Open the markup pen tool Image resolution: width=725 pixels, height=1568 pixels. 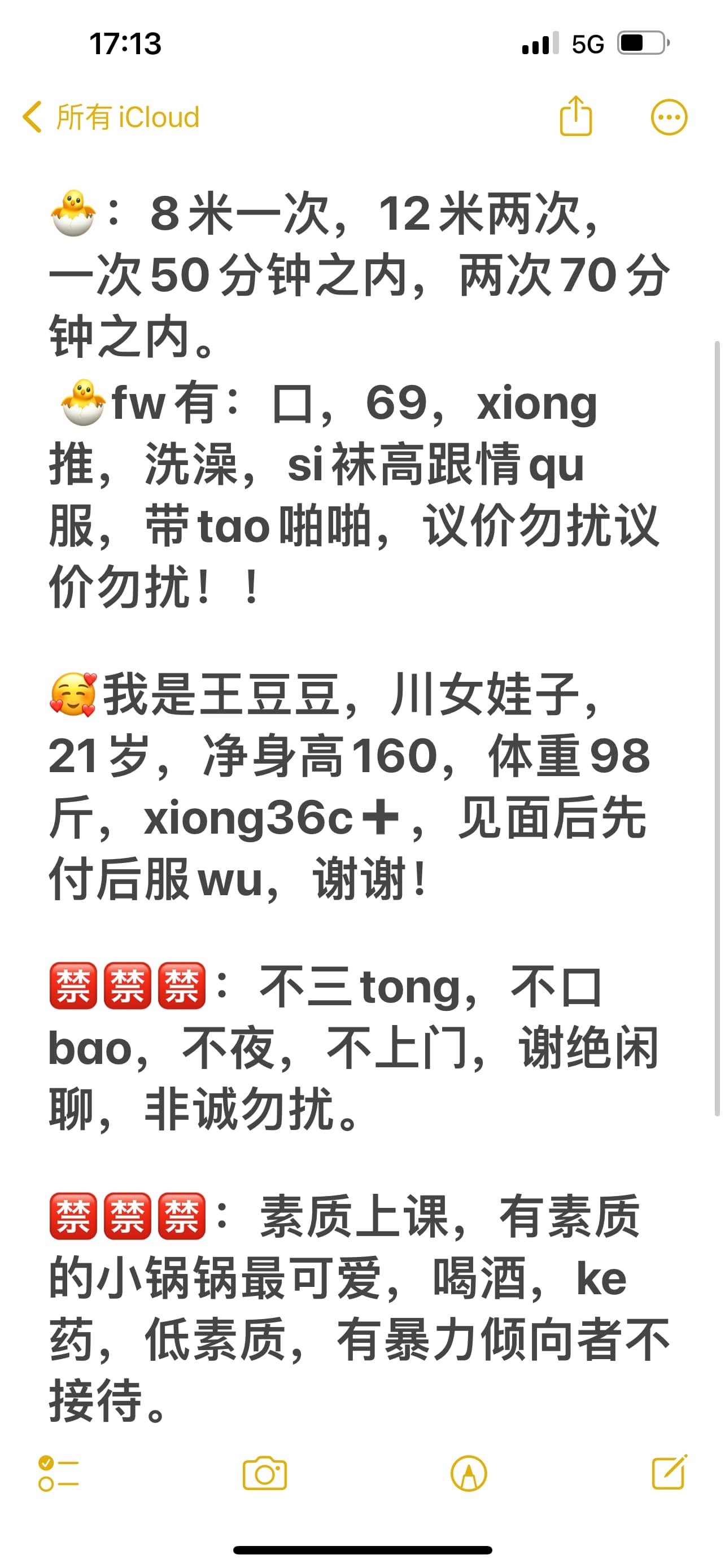[x=468, y=1474]
